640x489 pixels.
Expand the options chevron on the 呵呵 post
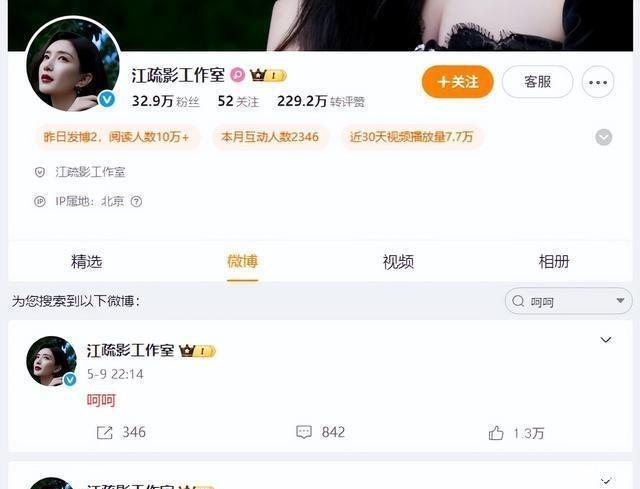pyautogui.click(x=606, y=340)
